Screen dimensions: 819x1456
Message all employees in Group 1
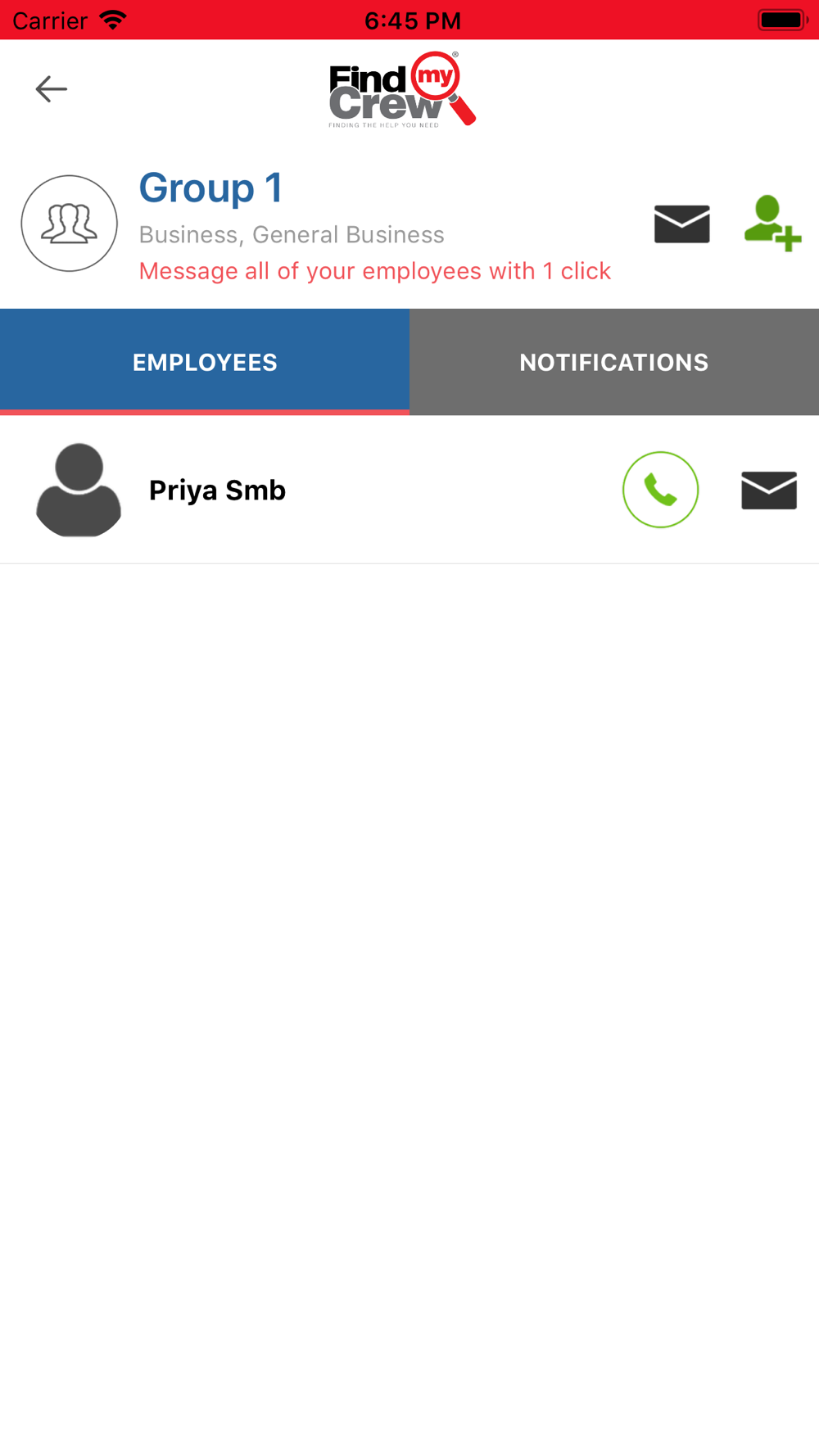coord(681,224)
